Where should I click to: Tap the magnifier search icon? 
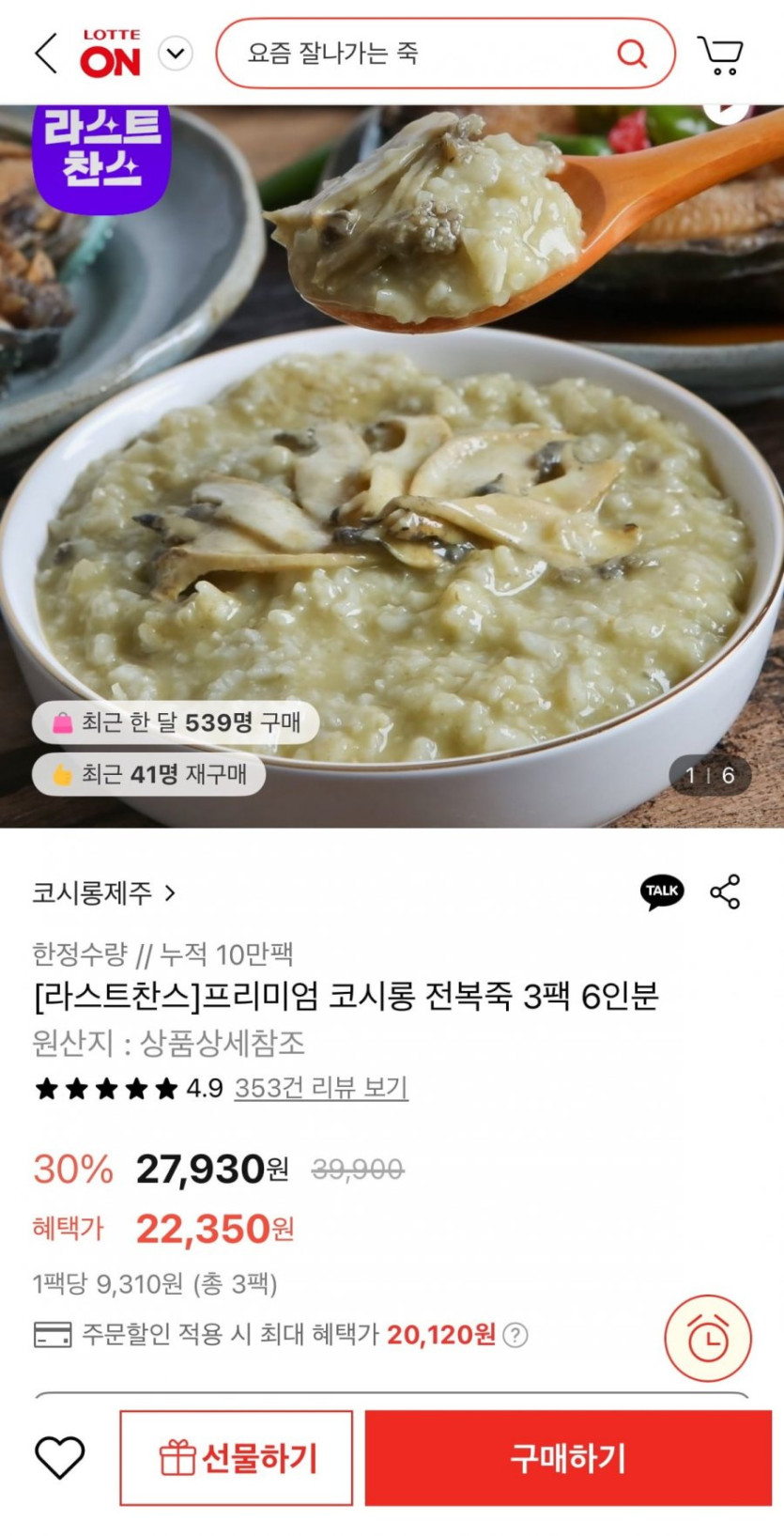point(632,54)
